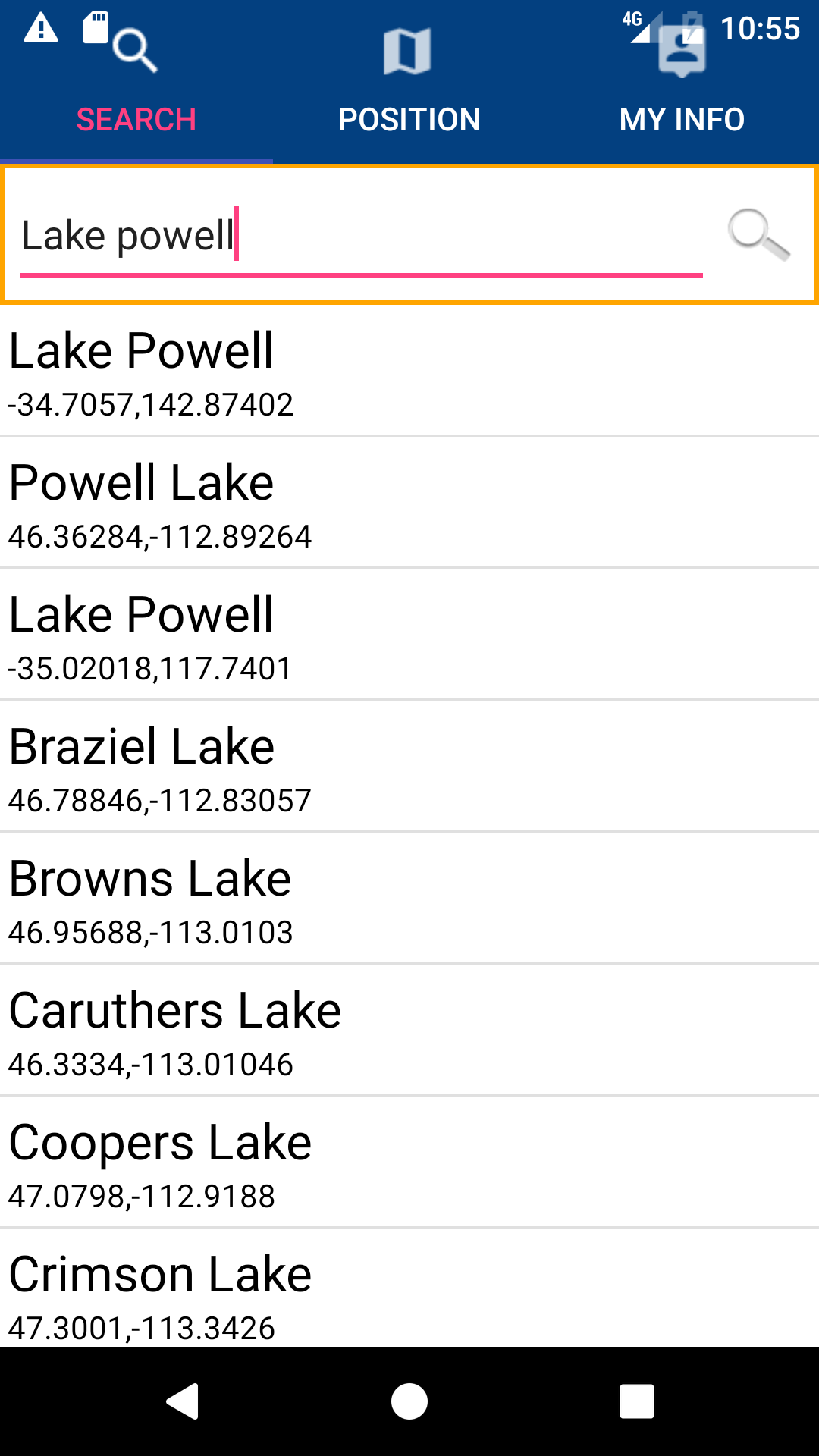This screenshot has height=1456, width=819.
Task: Select the first Lake Powell result
Action: tap(409, 370)
